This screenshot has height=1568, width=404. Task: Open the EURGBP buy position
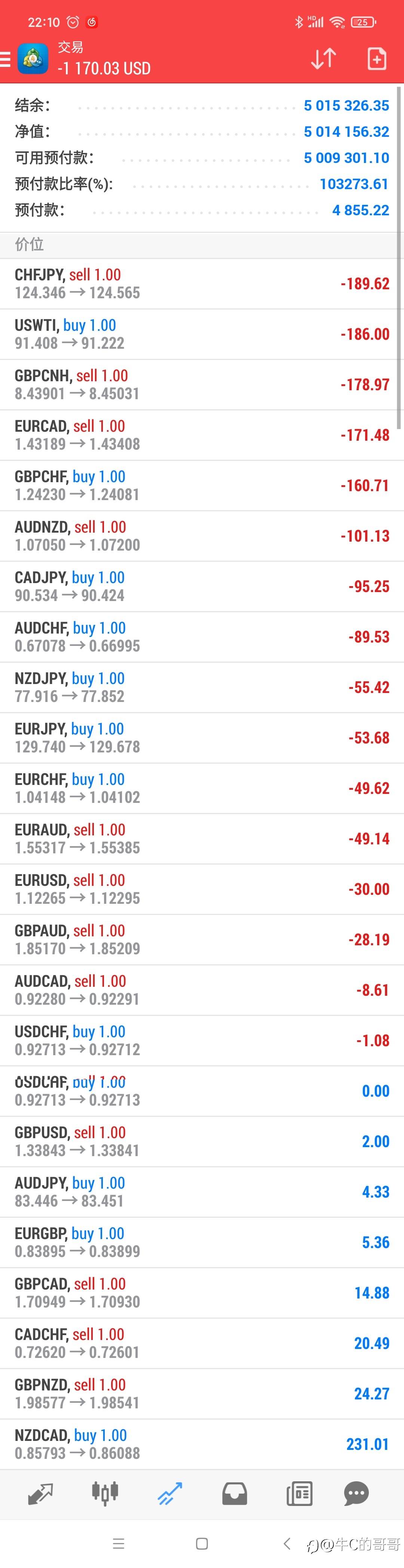tap(202, 1242)
